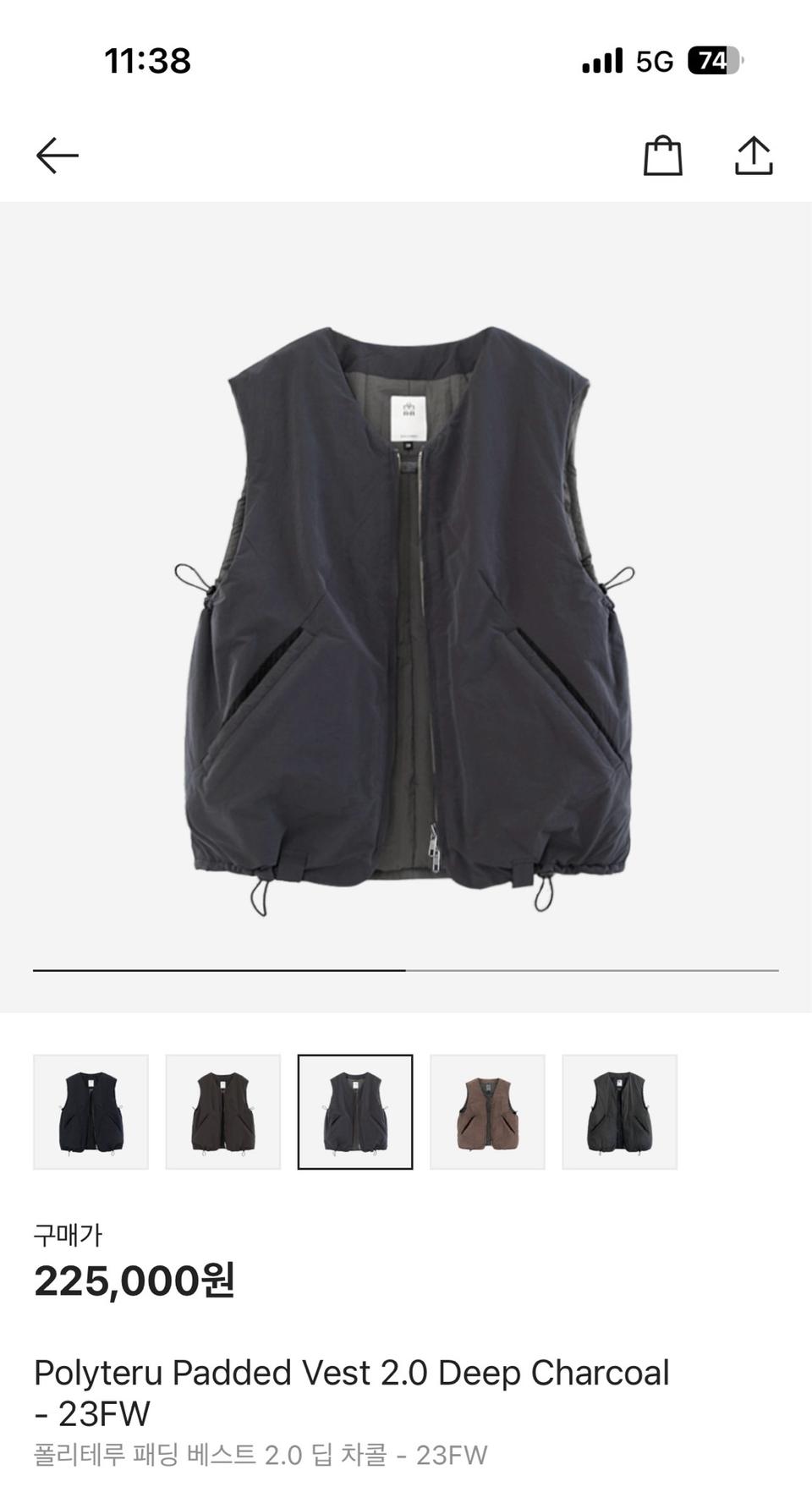Image resolution: width=812 pixels, height=1492 pixels.
Task: Select the light brown vest thumbnail
Action: click(x=487, y=1111)
